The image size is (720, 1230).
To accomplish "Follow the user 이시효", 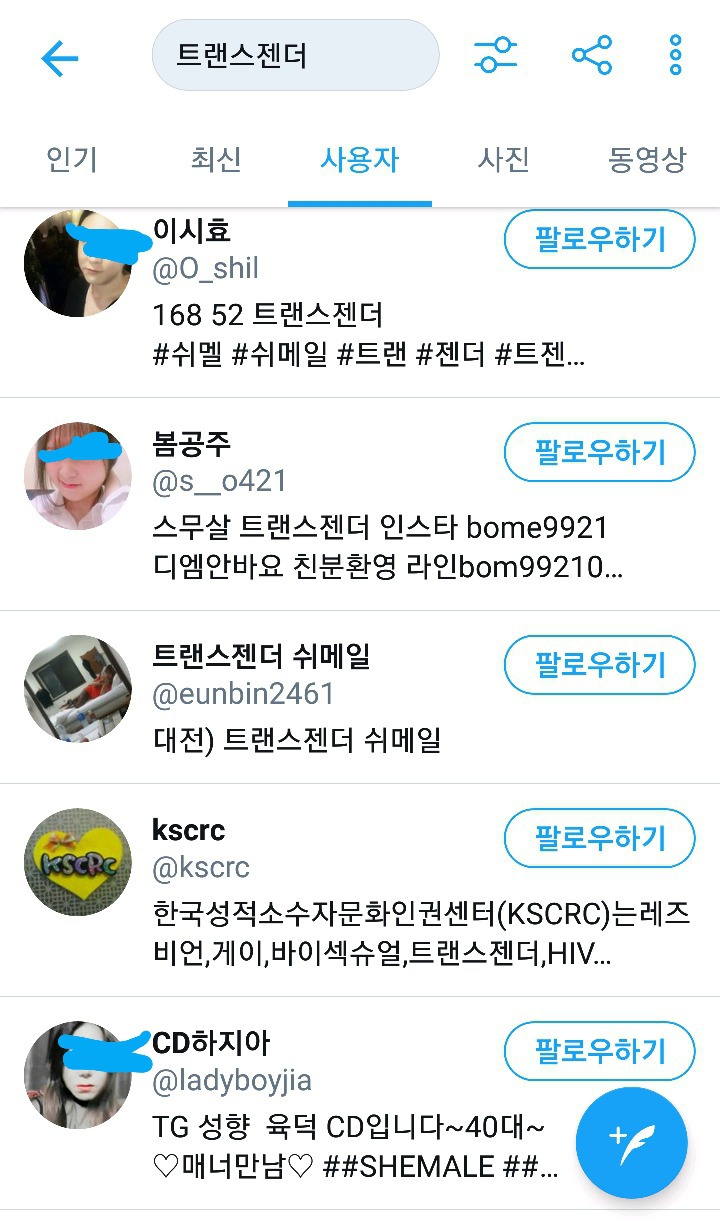I will [599, 239].
